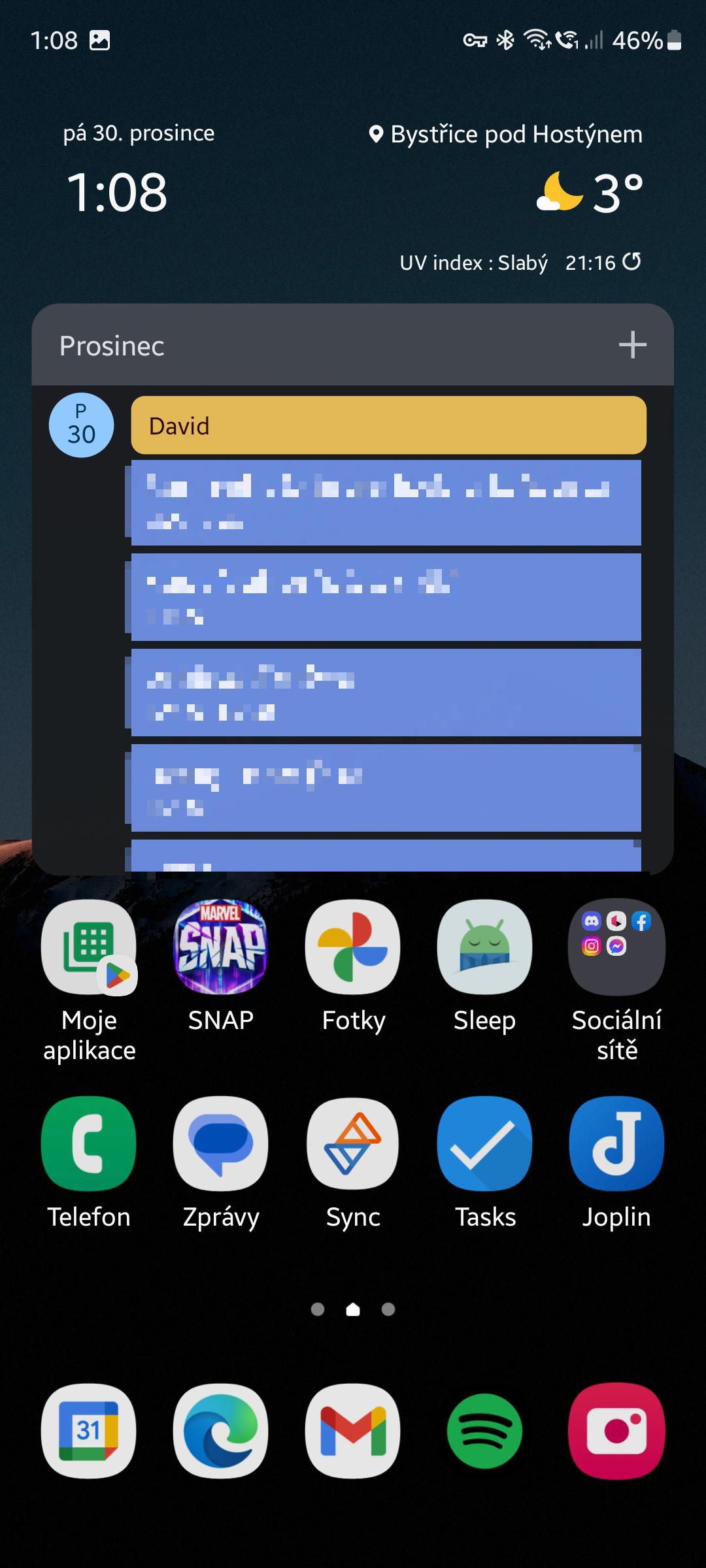This screenshot has width=706, height=1568.
Task: Launch Joplin notes app
Action: [617, 1144]
